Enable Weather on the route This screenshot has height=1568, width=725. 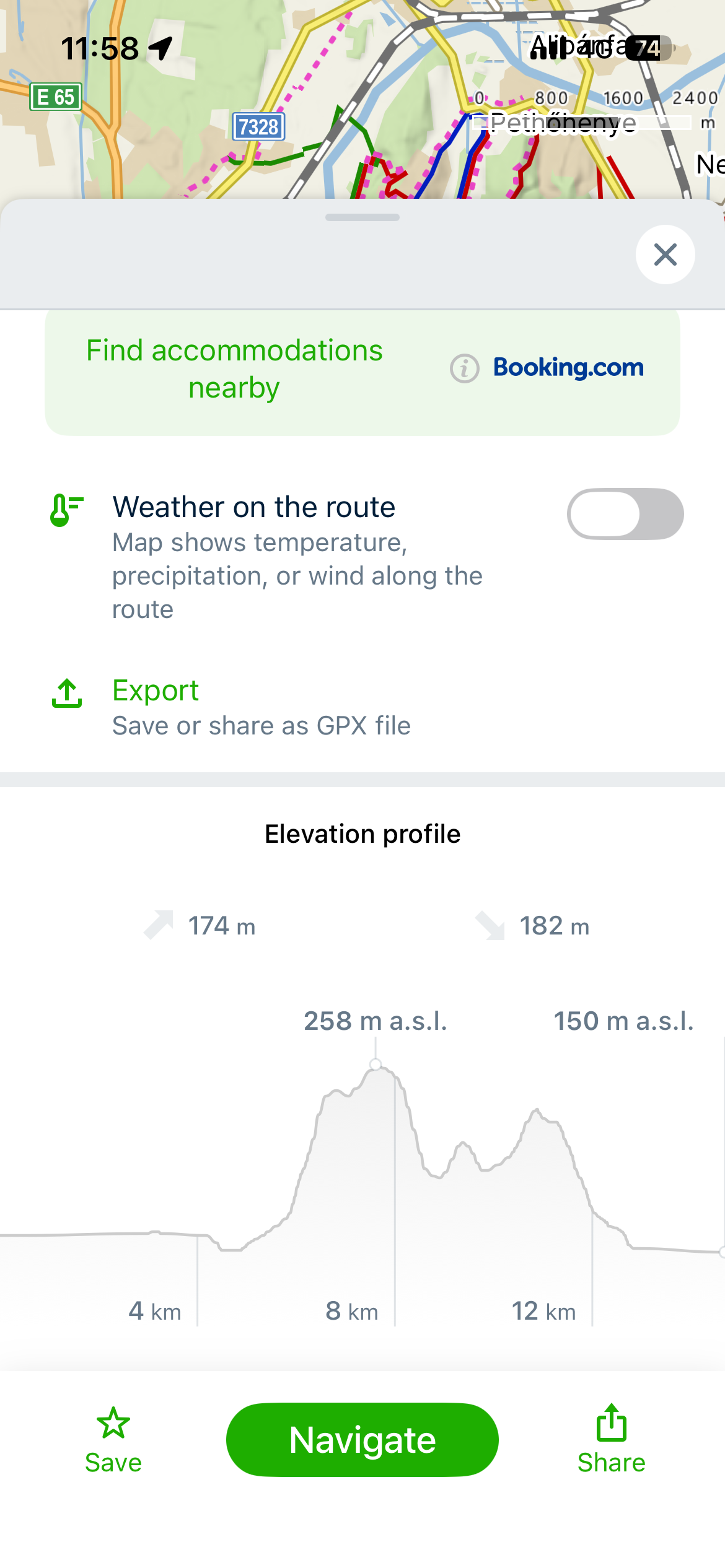pyautogui.click(x=625, y=514)
